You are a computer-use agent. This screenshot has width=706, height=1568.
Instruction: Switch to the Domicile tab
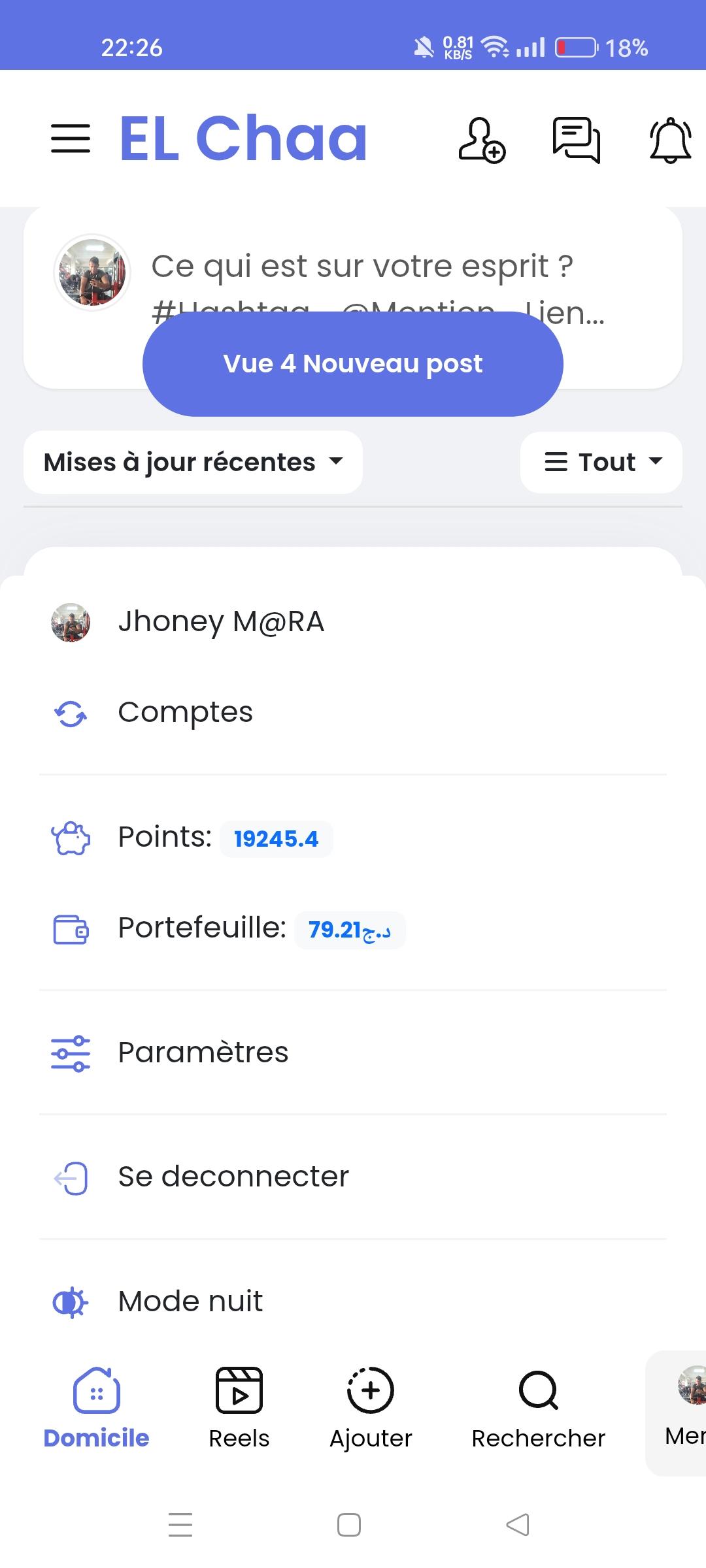pyautogui.click(x=96, y=1408)
